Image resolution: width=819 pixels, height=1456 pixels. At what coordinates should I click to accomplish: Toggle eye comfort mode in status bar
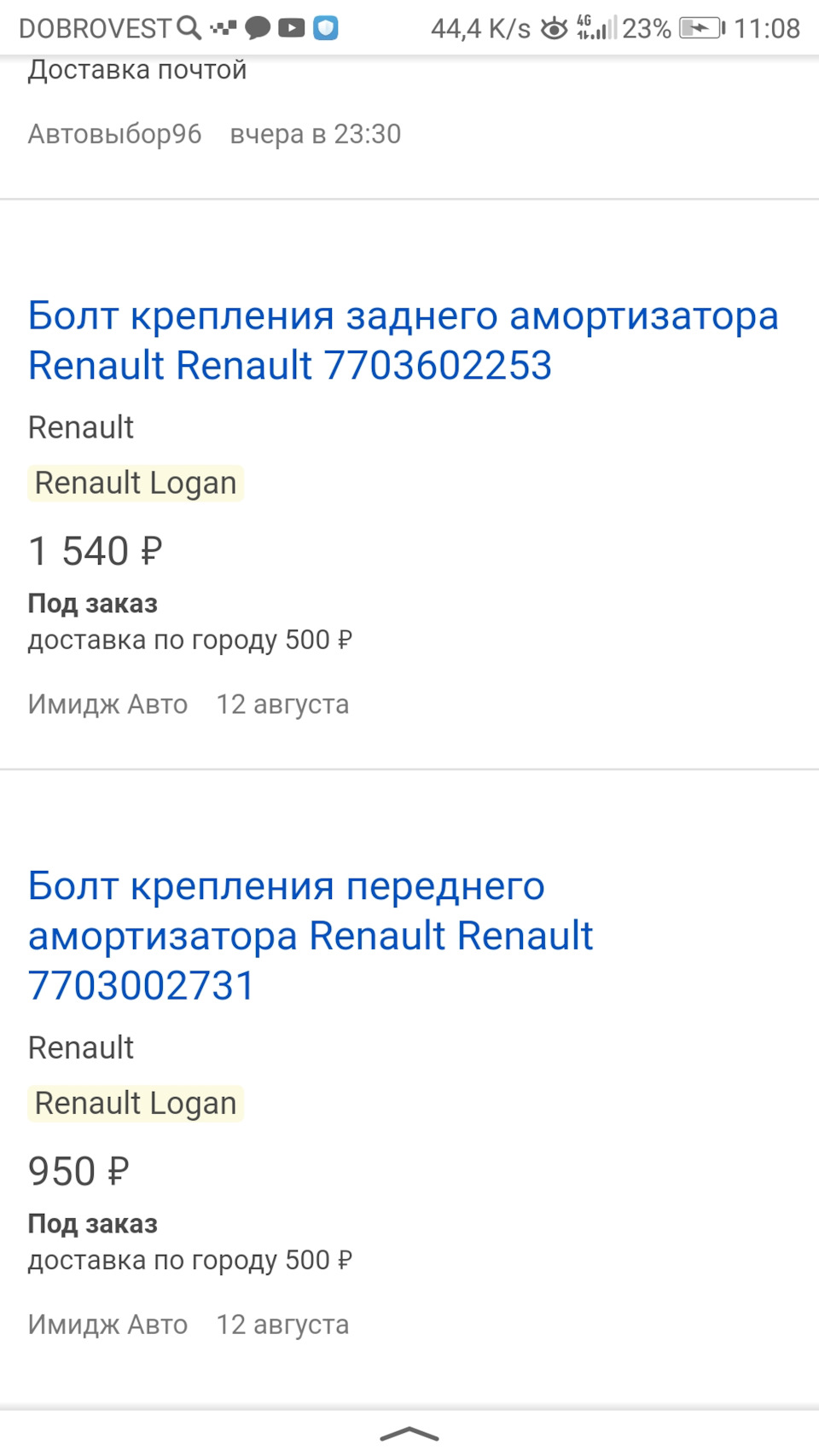coord(552,28)
